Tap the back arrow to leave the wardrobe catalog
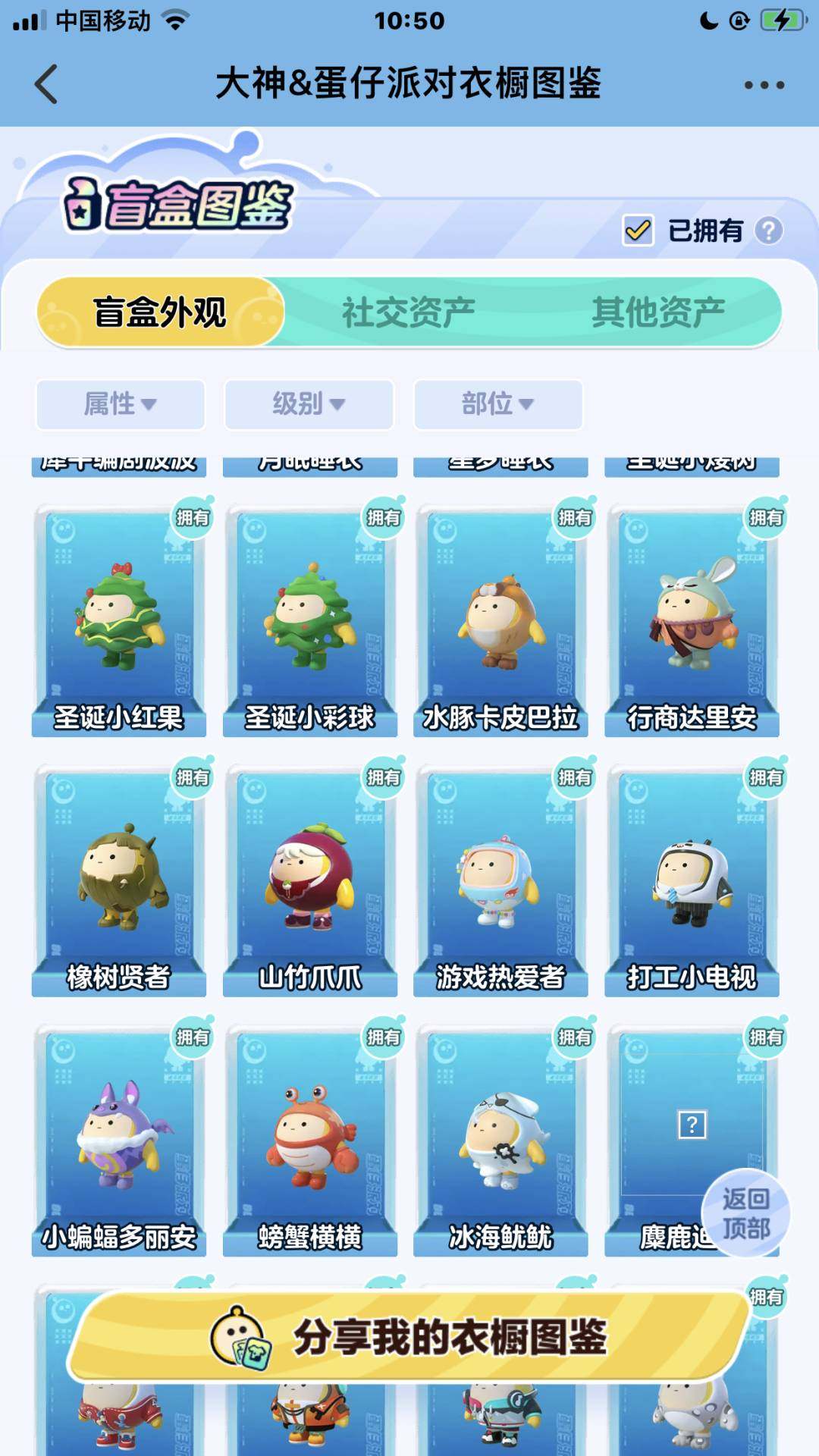The width and height of the screenshot is (819, 1456). tap(47, 86)
